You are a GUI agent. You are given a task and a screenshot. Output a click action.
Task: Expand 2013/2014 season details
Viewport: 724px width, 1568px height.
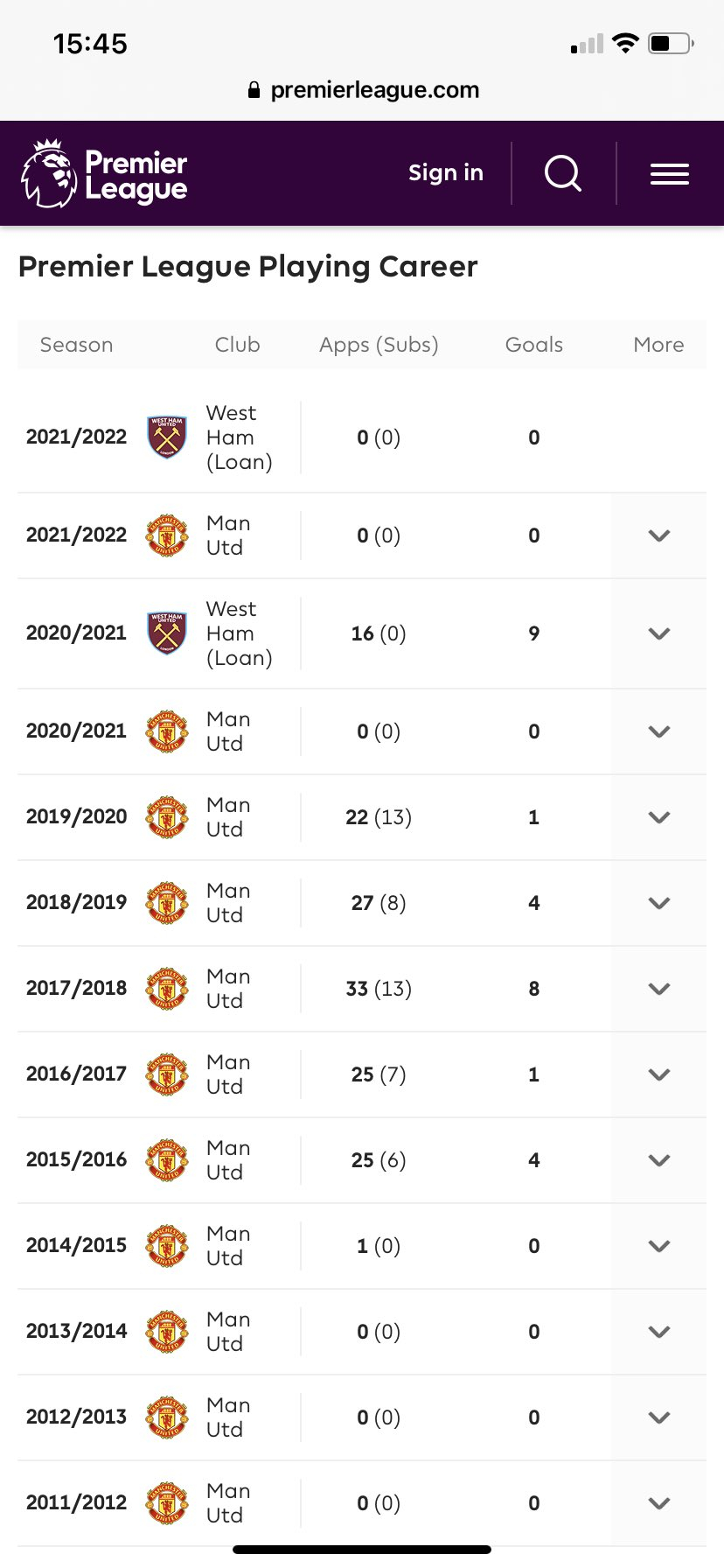(x=659, y=1332)
